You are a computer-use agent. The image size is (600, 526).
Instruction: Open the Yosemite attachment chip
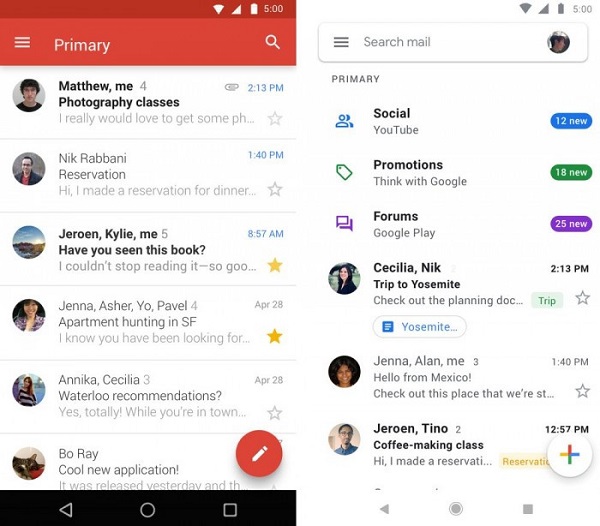pyautogui.click(x=420, y=327)
